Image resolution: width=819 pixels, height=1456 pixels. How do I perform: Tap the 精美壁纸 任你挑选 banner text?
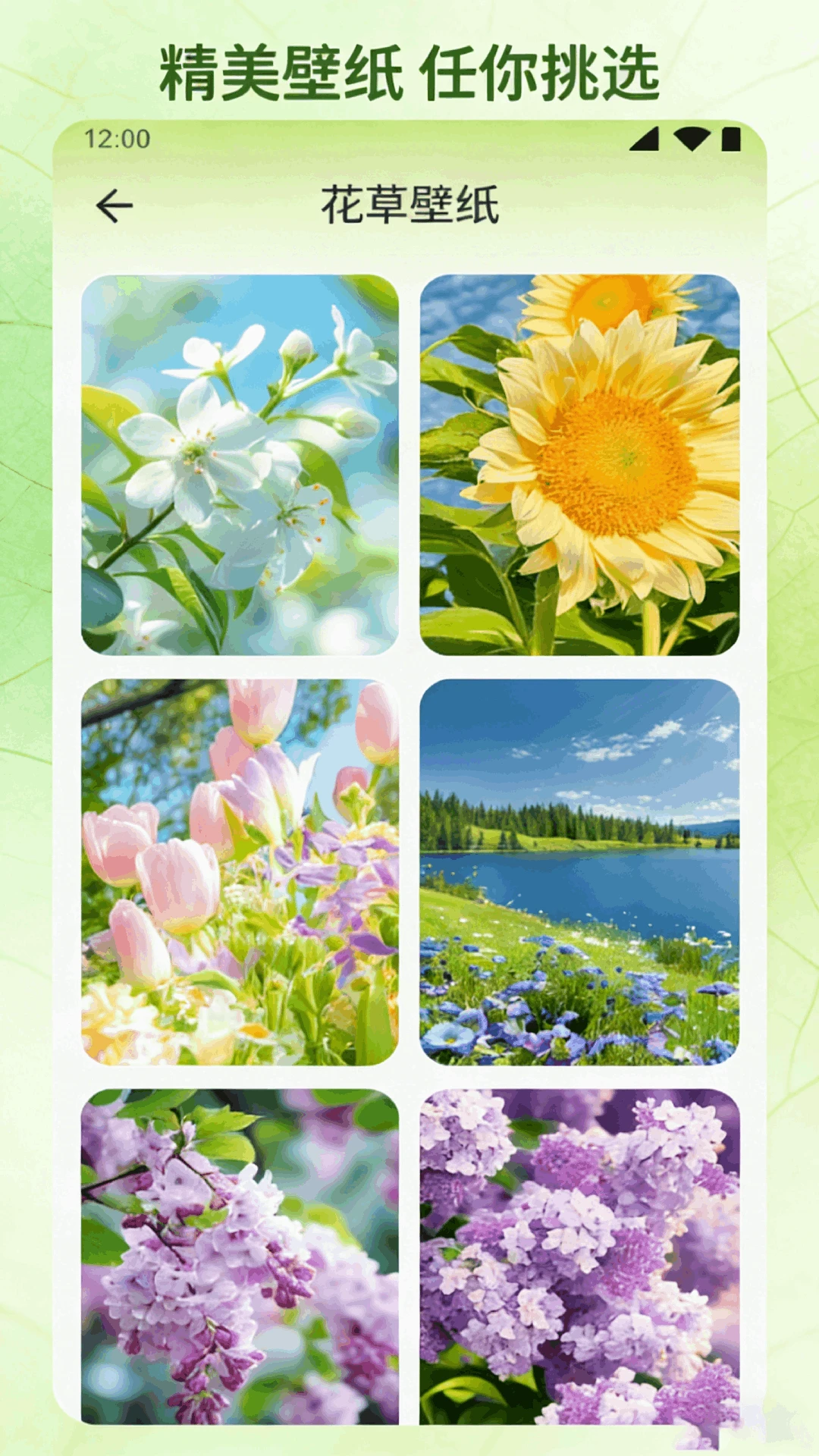409,71
